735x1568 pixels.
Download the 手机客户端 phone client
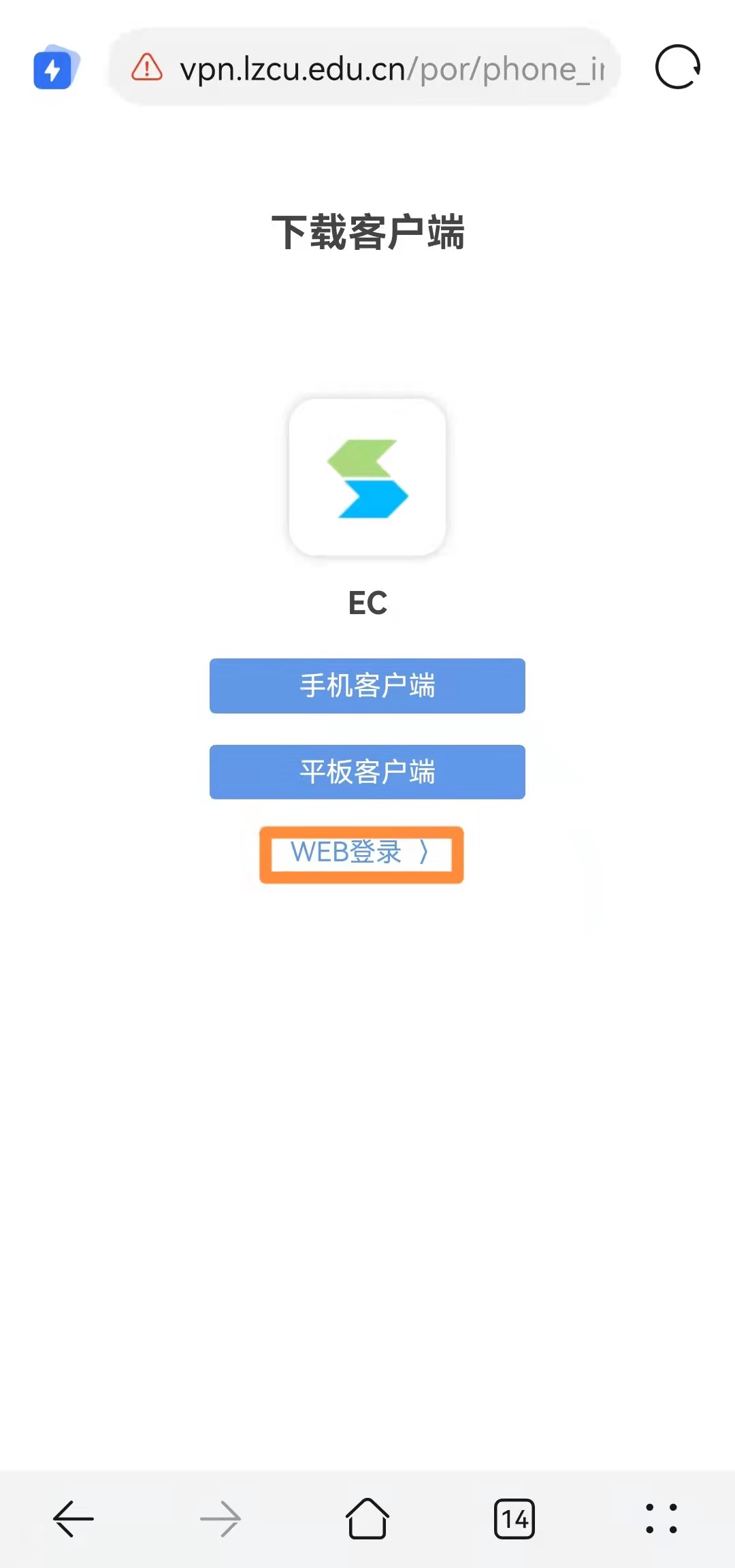(x=367, y=686)
